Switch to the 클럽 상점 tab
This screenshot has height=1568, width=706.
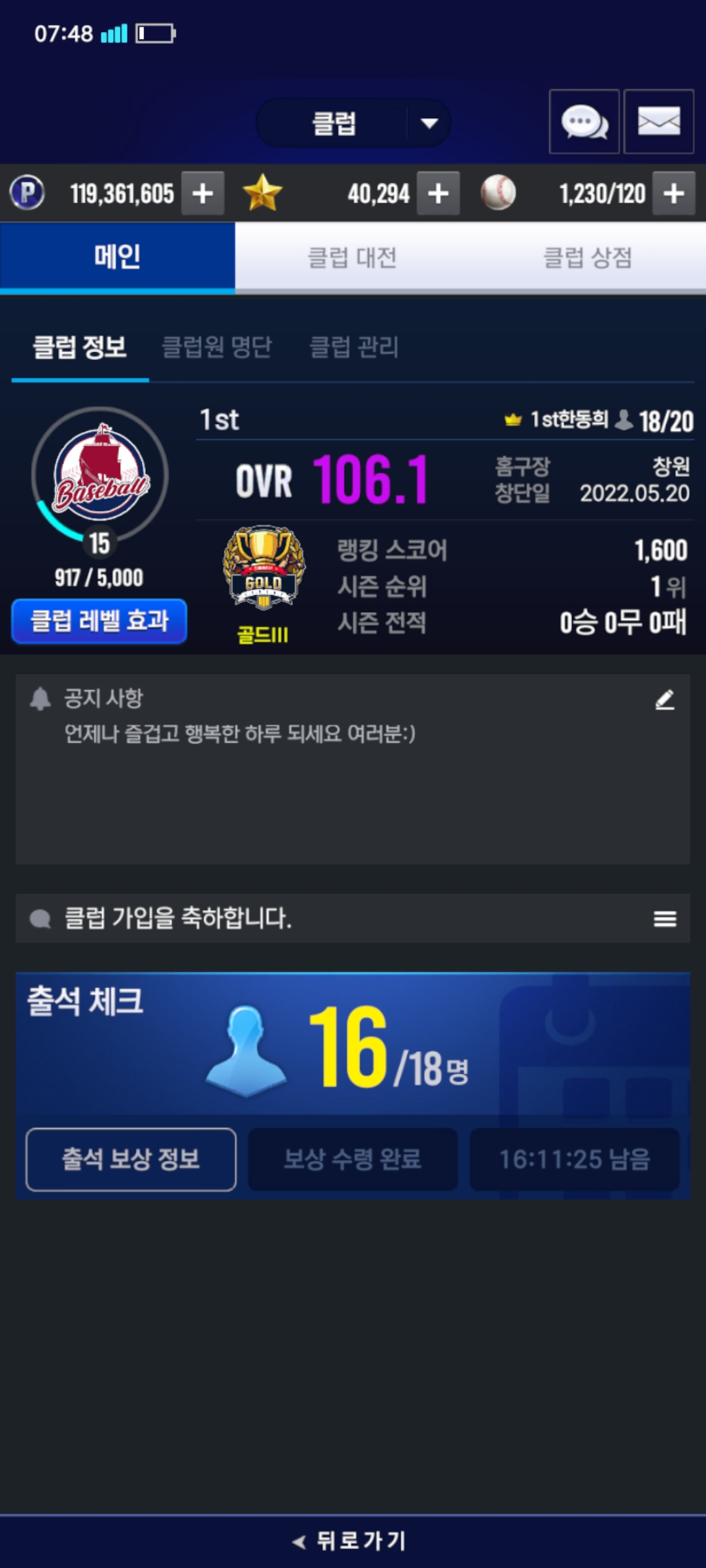587,257
